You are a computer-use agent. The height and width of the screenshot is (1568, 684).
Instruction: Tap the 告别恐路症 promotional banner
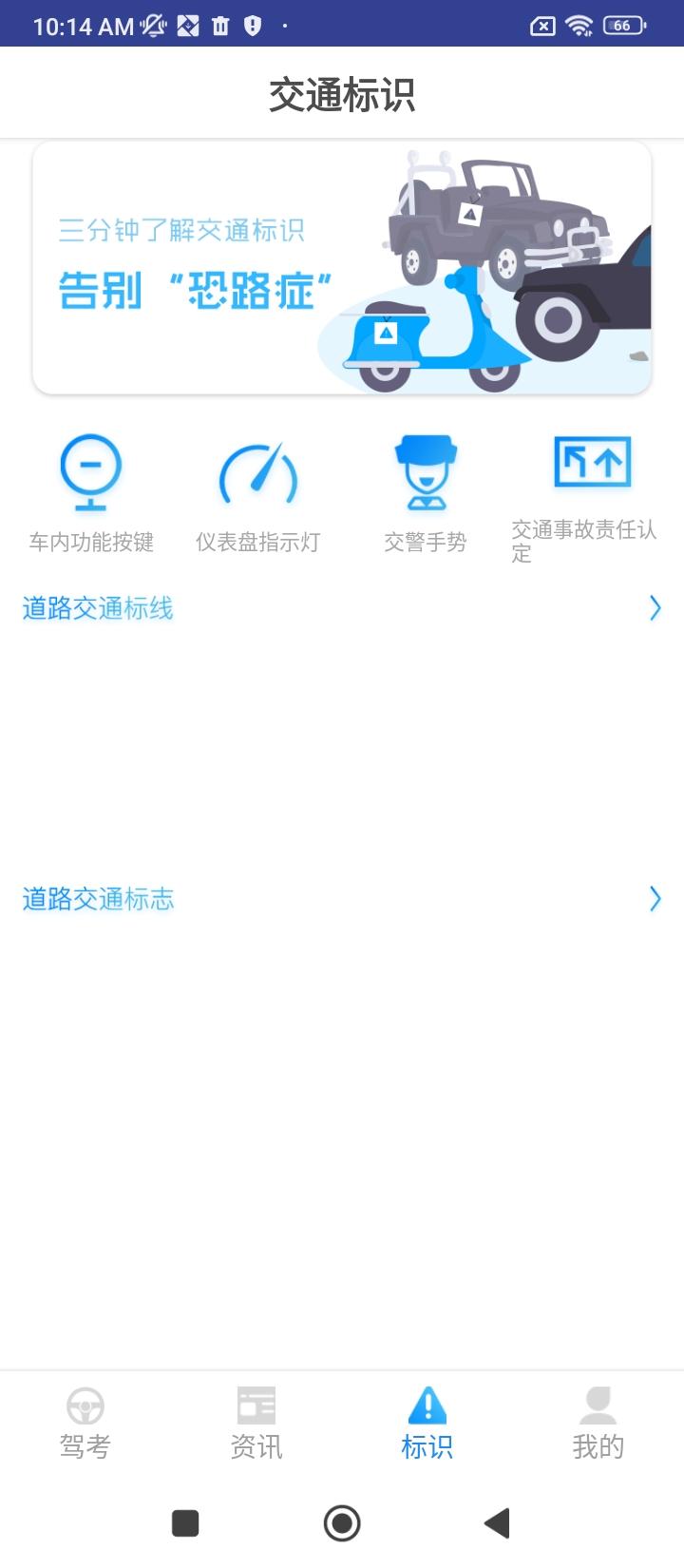(342, 269)
